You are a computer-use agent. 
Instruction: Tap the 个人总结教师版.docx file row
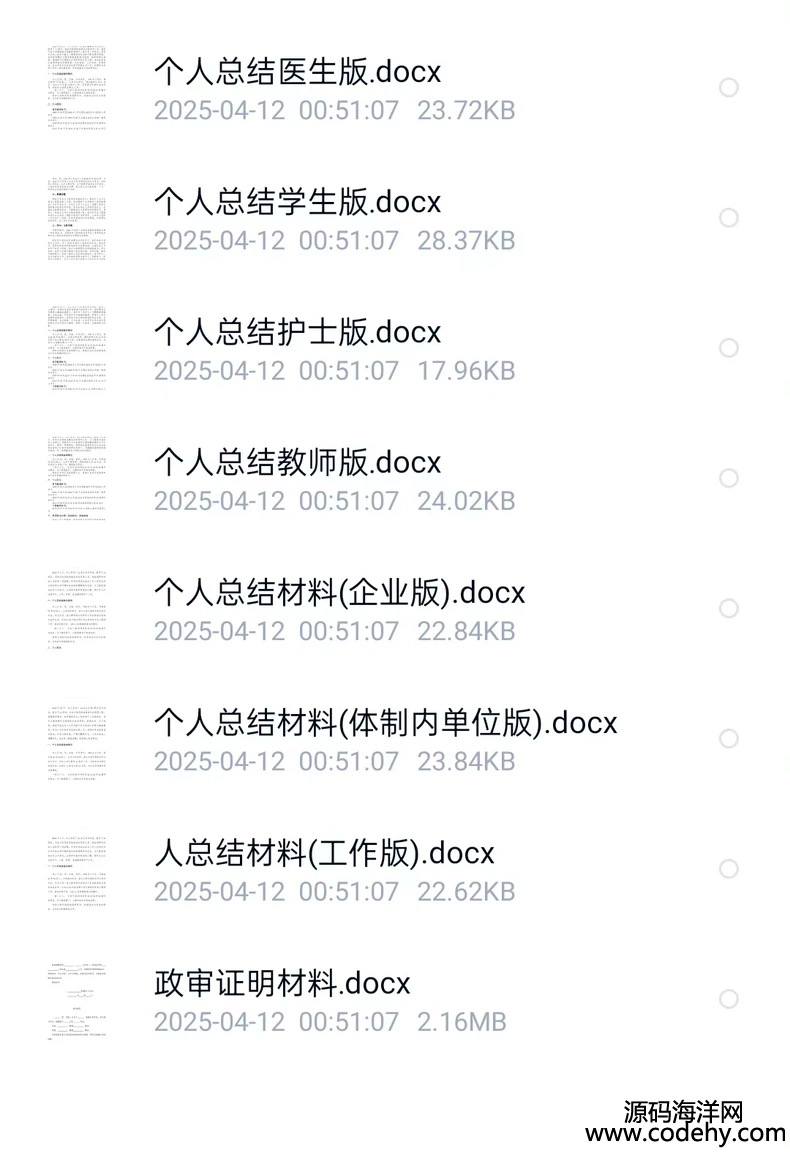coord(297,462)
